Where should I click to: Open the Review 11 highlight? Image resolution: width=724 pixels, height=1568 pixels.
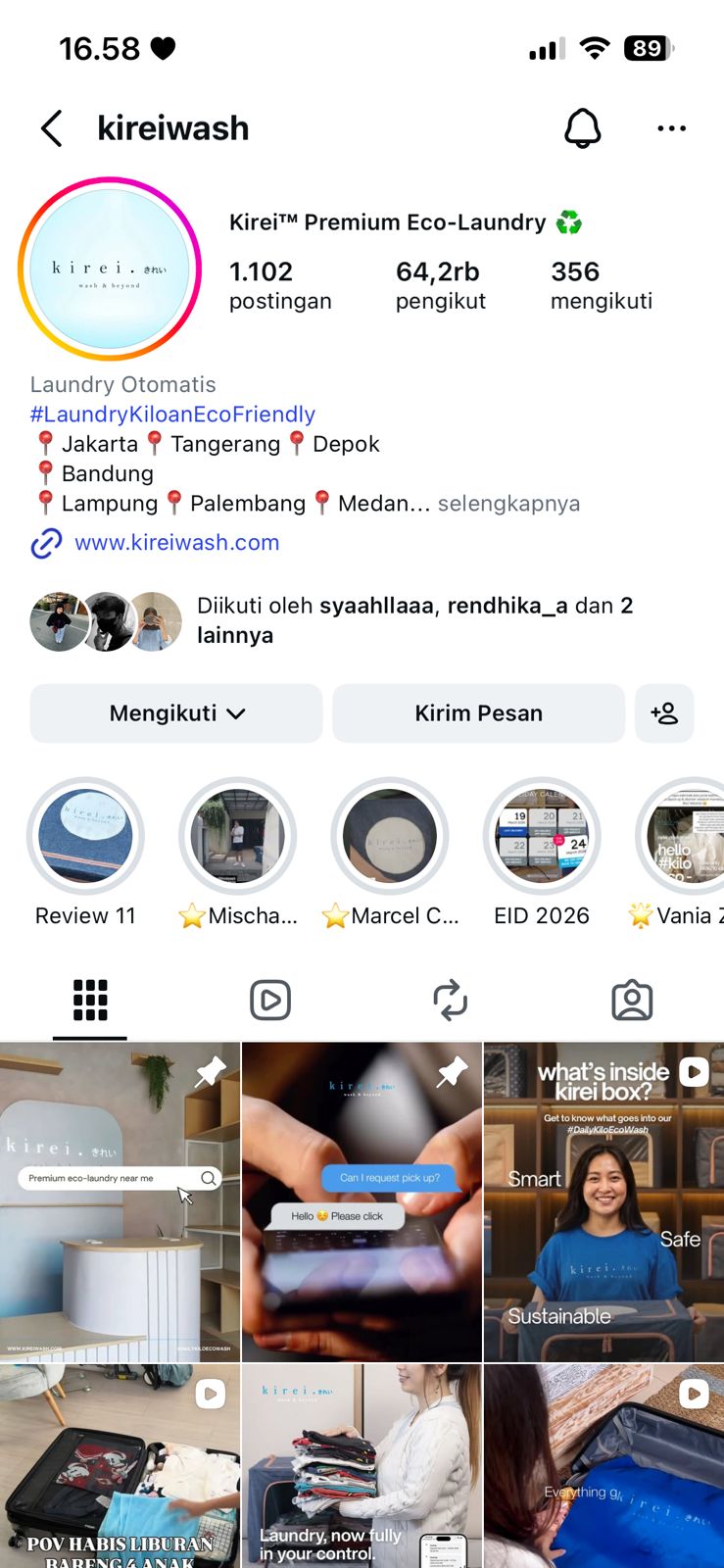tap(85, 836)
